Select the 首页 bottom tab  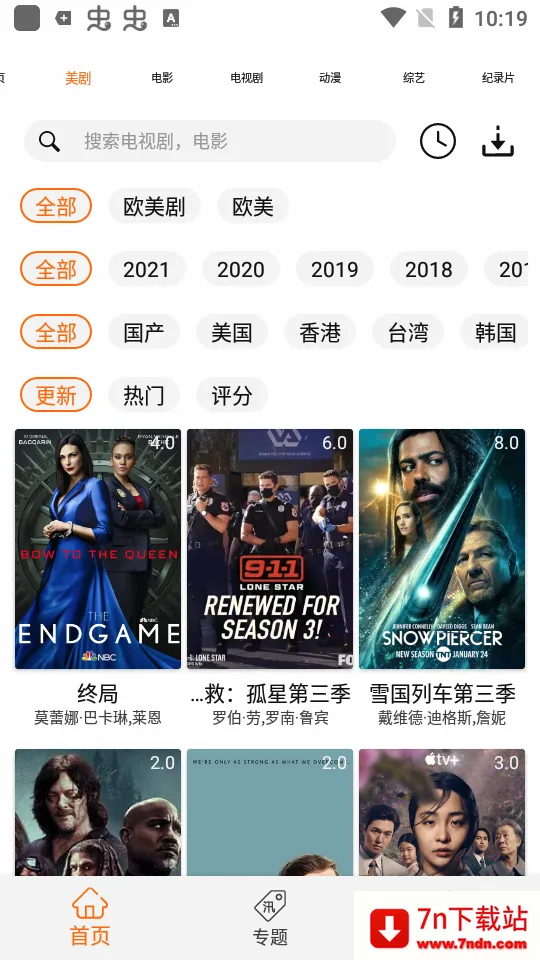[89, 918]
